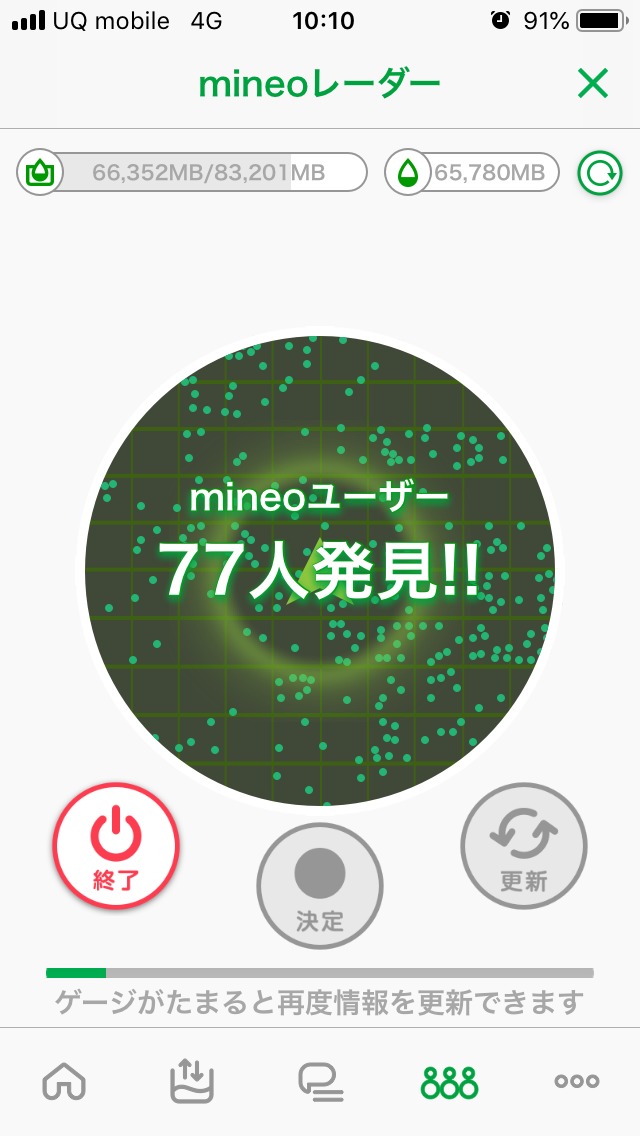Go to the home tab
This screenshot has height=1136, width=640.
(64, 1081)
